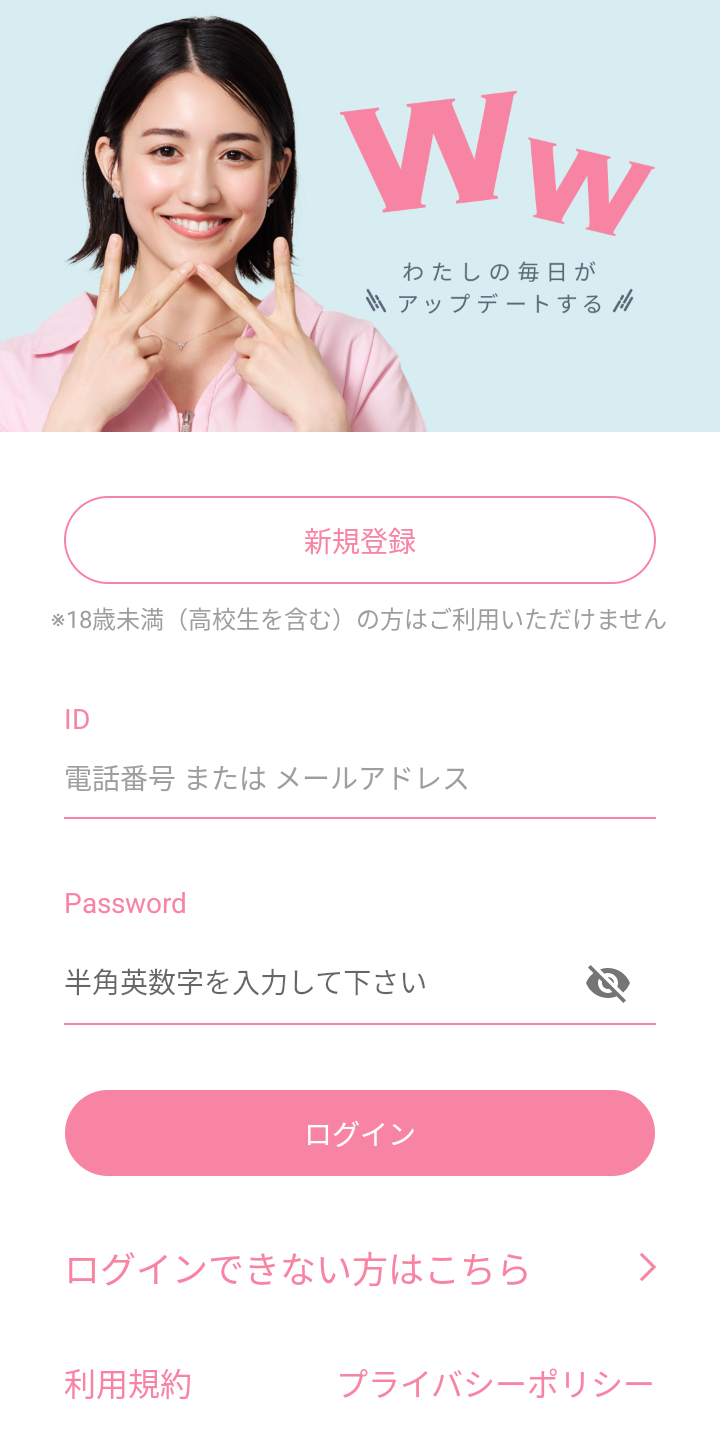This screenshot has height=1436, width=720.
Task: Click the ID field label
Action: (76, 717)
